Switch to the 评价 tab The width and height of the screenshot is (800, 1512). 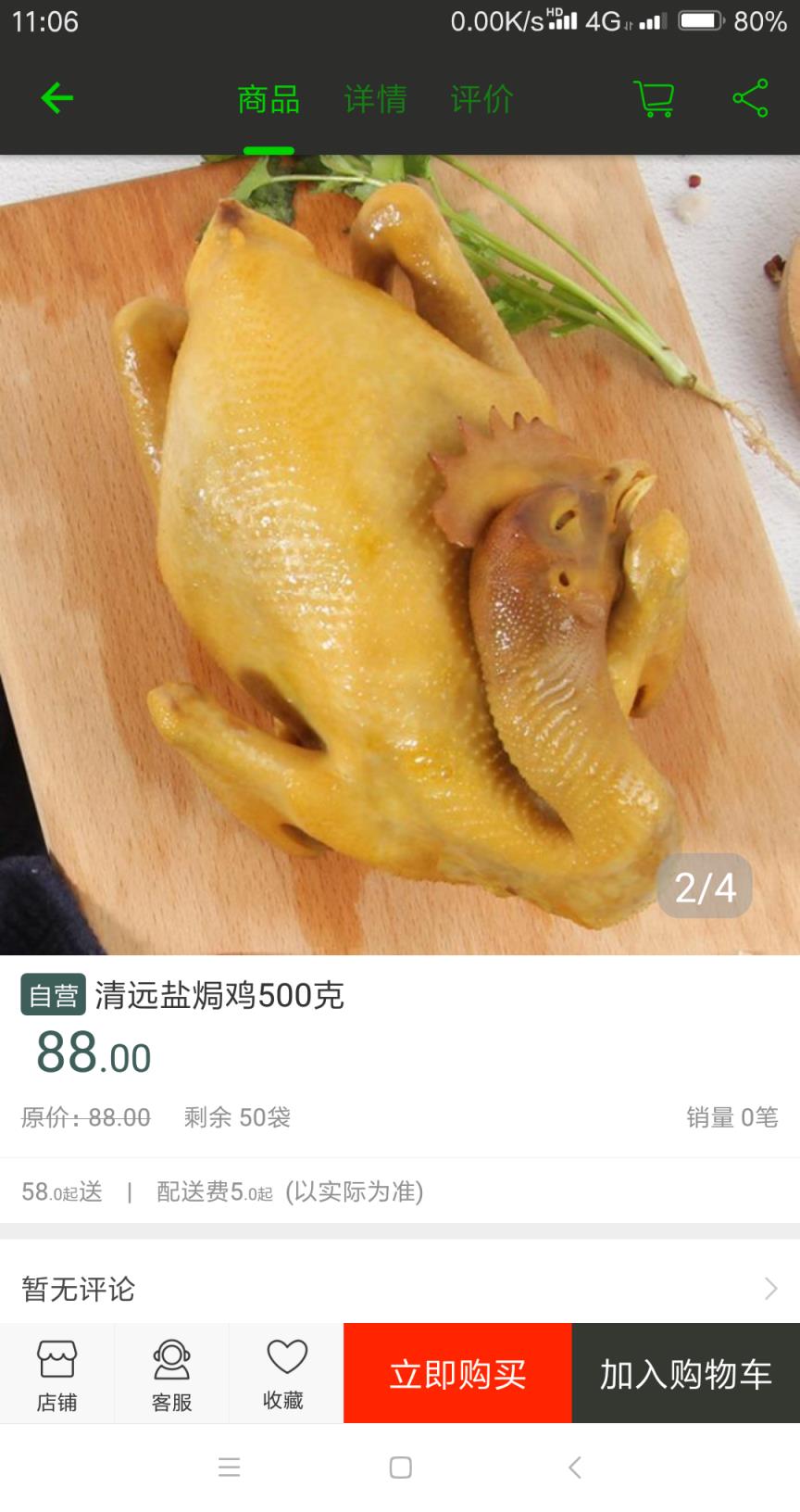(481, 99)
